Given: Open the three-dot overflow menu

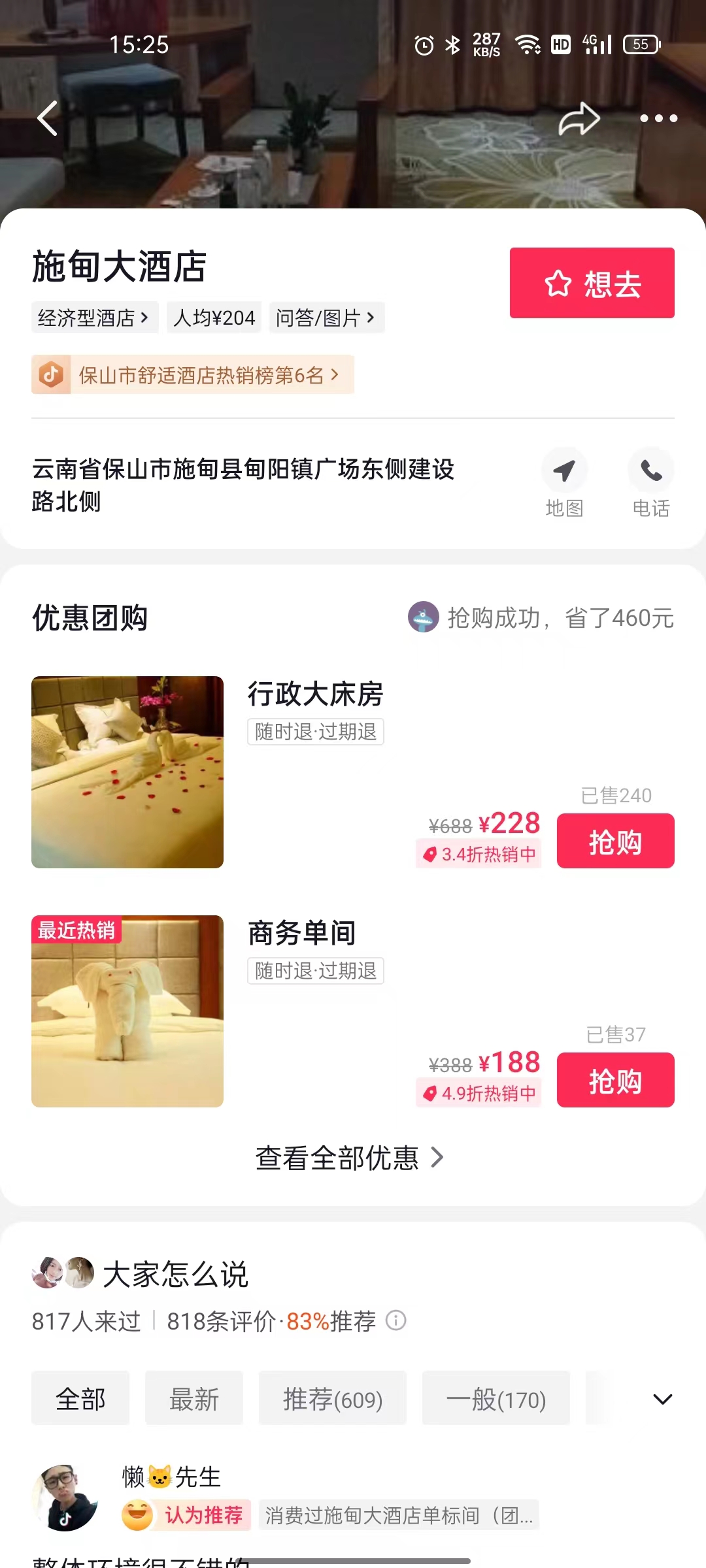Looking at the screenshot, I should point(658,118).
